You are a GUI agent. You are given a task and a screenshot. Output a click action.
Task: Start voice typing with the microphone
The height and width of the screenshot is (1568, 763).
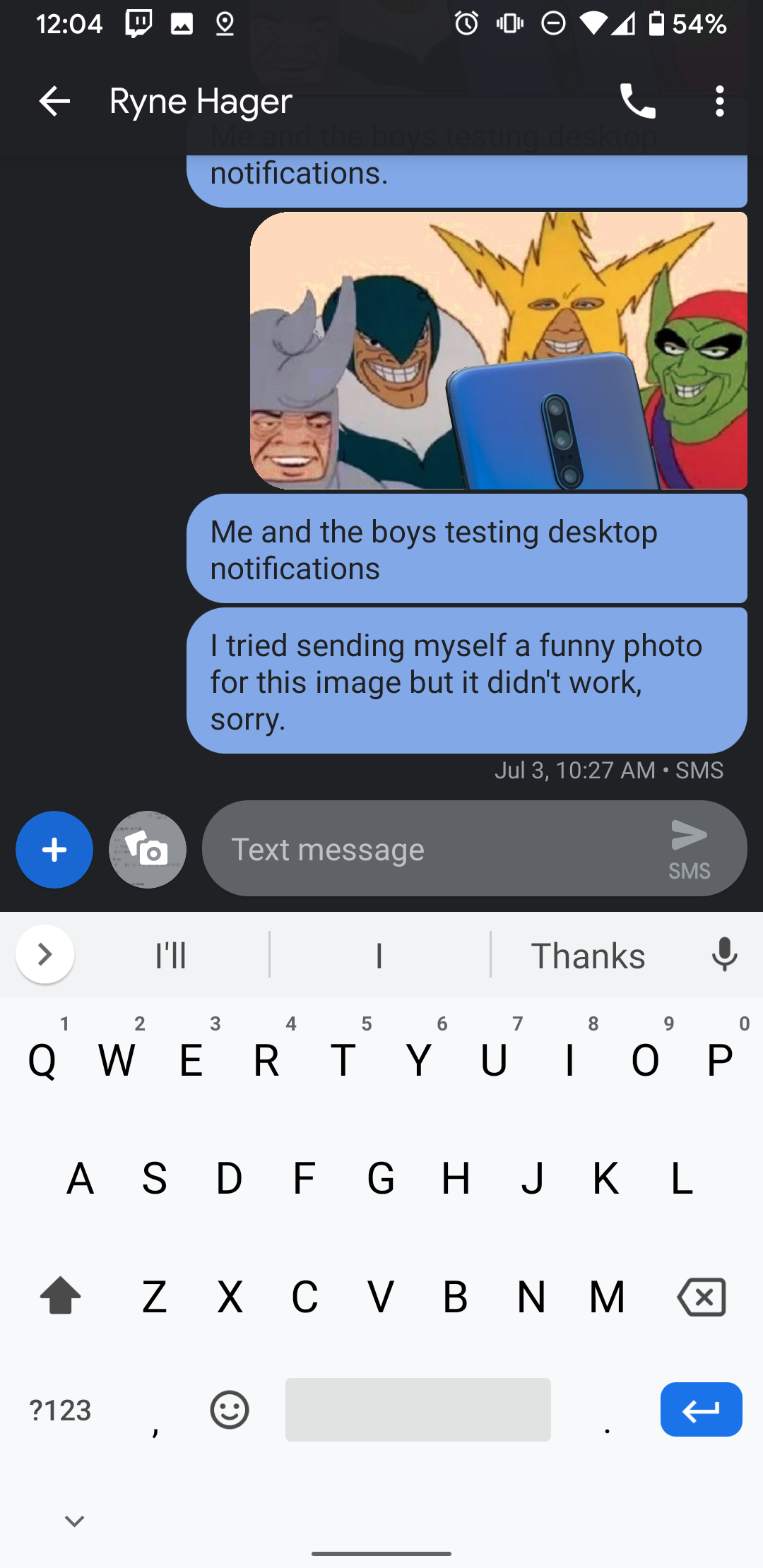pyautogui.click(x=725, y=955)
